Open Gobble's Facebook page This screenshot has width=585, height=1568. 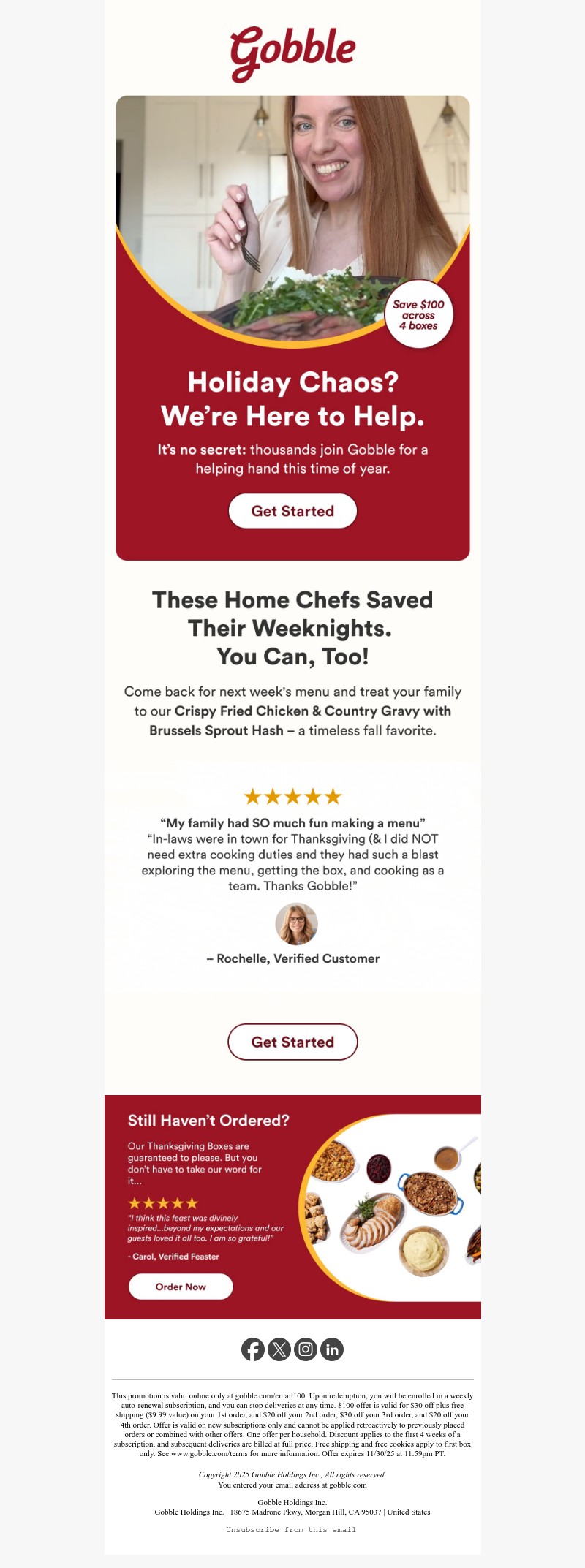[253, 1349]
